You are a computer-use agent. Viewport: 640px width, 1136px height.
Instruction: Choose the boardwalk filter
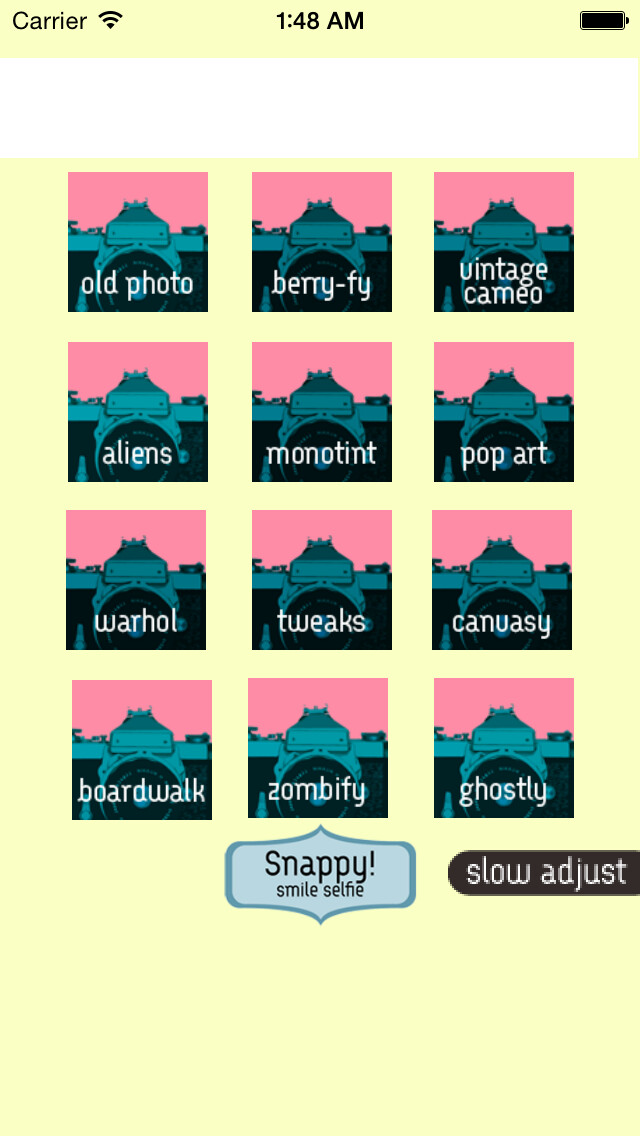tap(142, 750)
